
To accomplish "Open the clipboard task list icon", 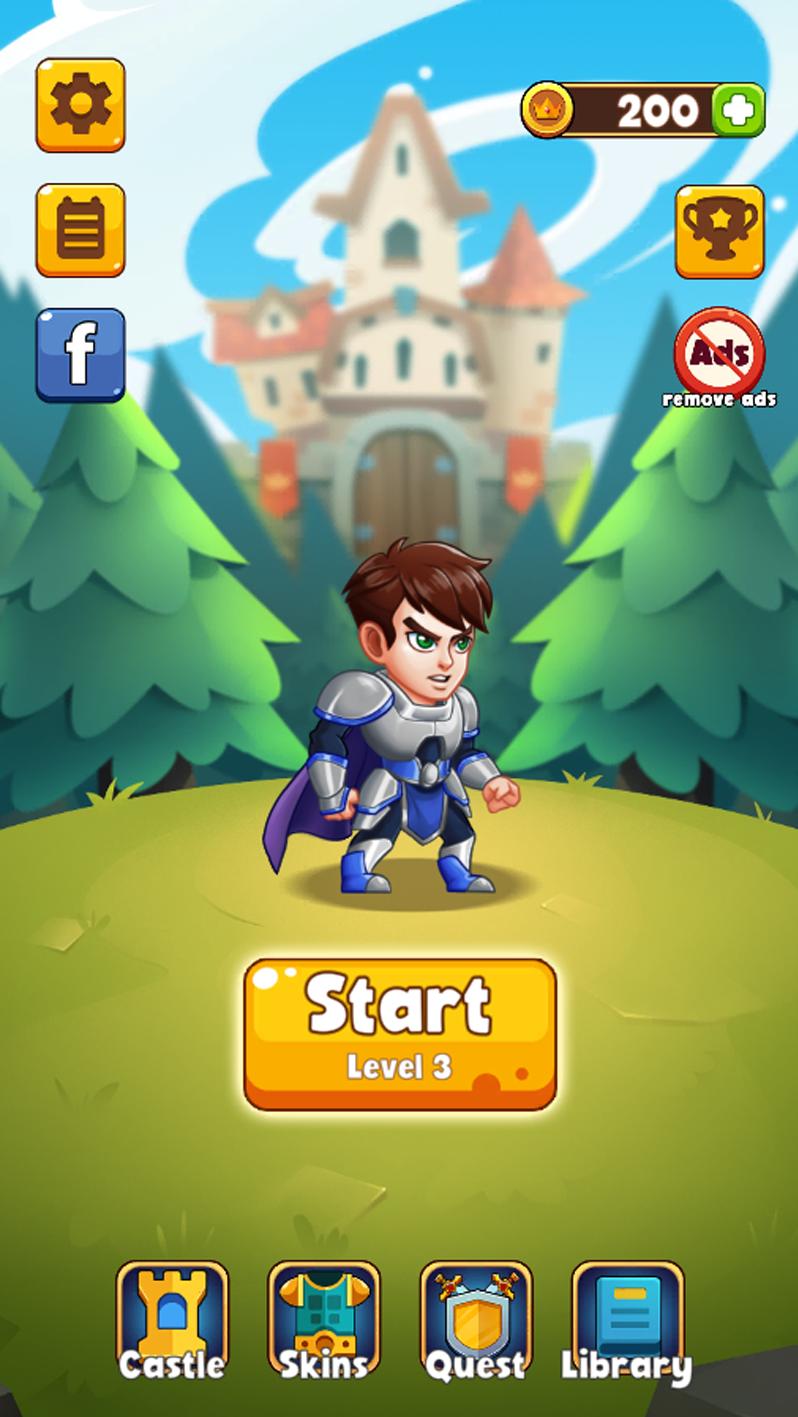I will [x=80, y=230].
